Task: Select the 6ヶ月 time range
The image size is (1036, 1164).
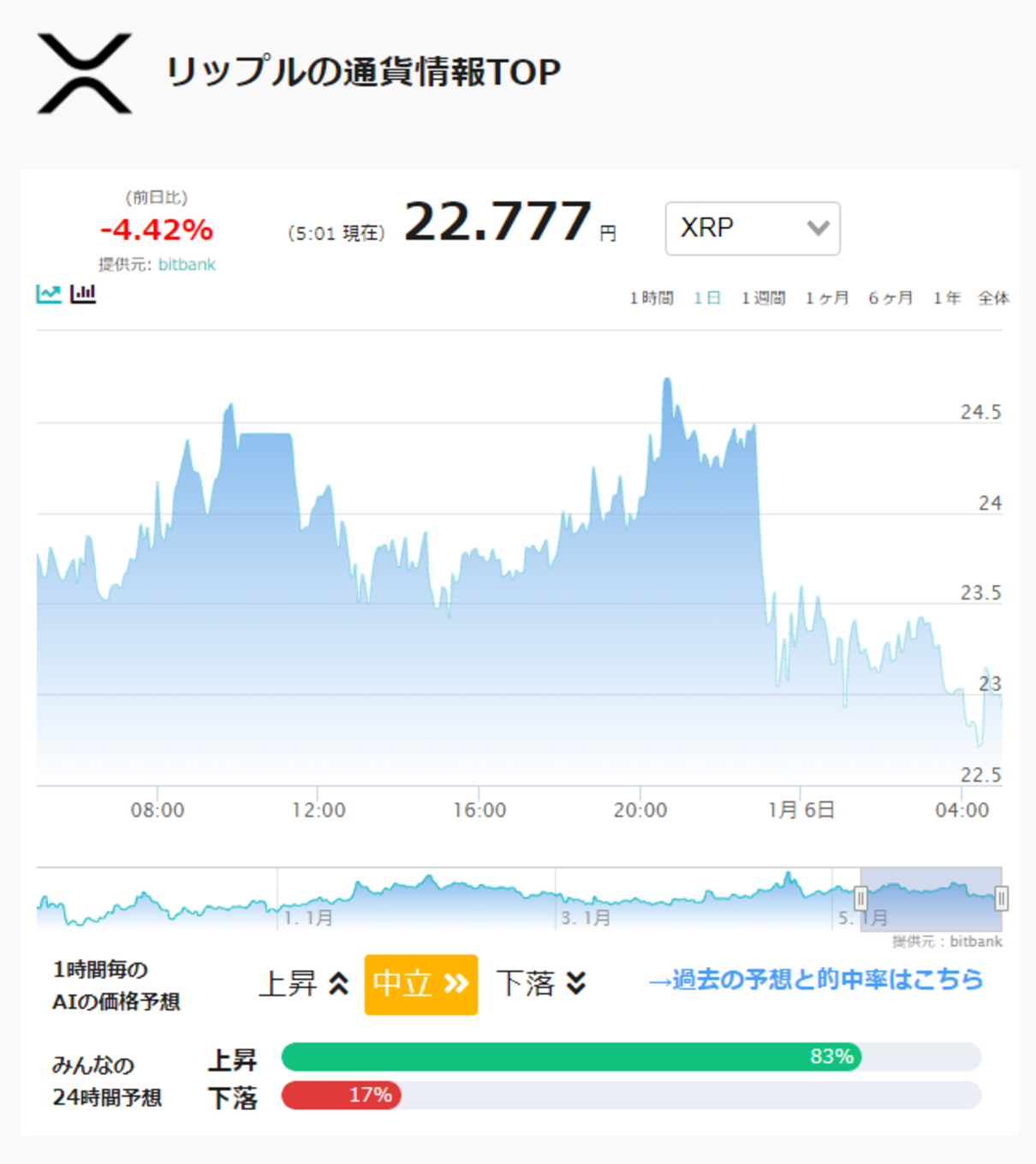Action: tap(890, 298)
